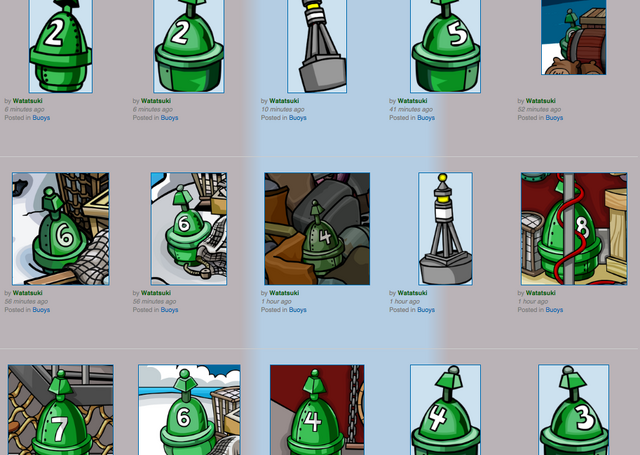
Task: Open the Buoys category under the 52 minutes ago post
Action: [x=554, y=118]
